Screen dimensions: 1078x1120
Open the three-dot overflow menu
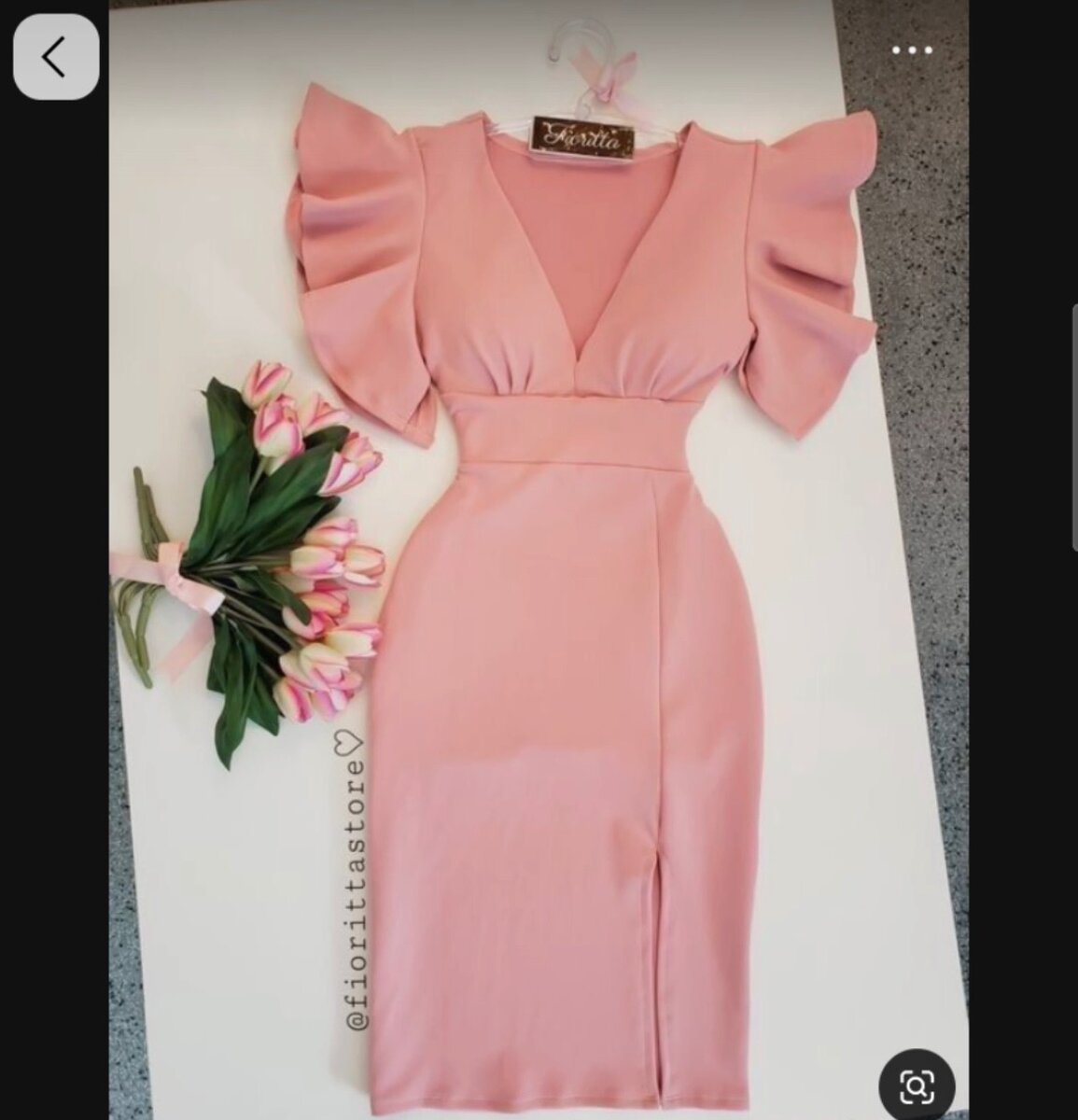pos(911,50)
